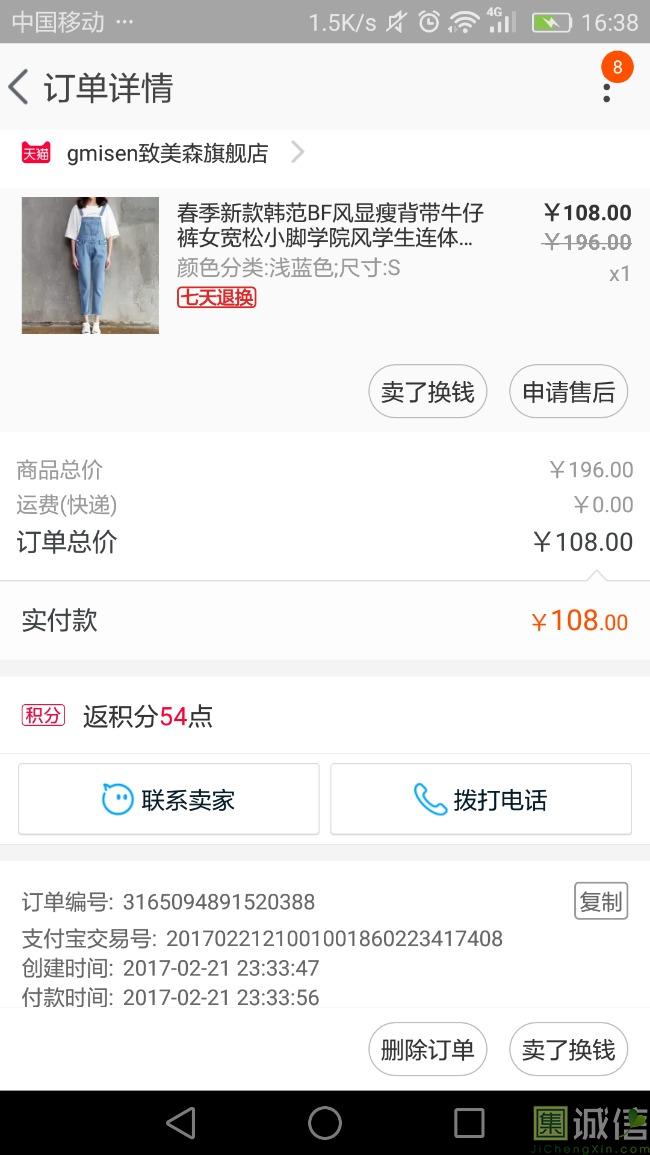650x1155 pixels.
Task: Tap 卖了换钱 under the product
Action: coord(427,392)
